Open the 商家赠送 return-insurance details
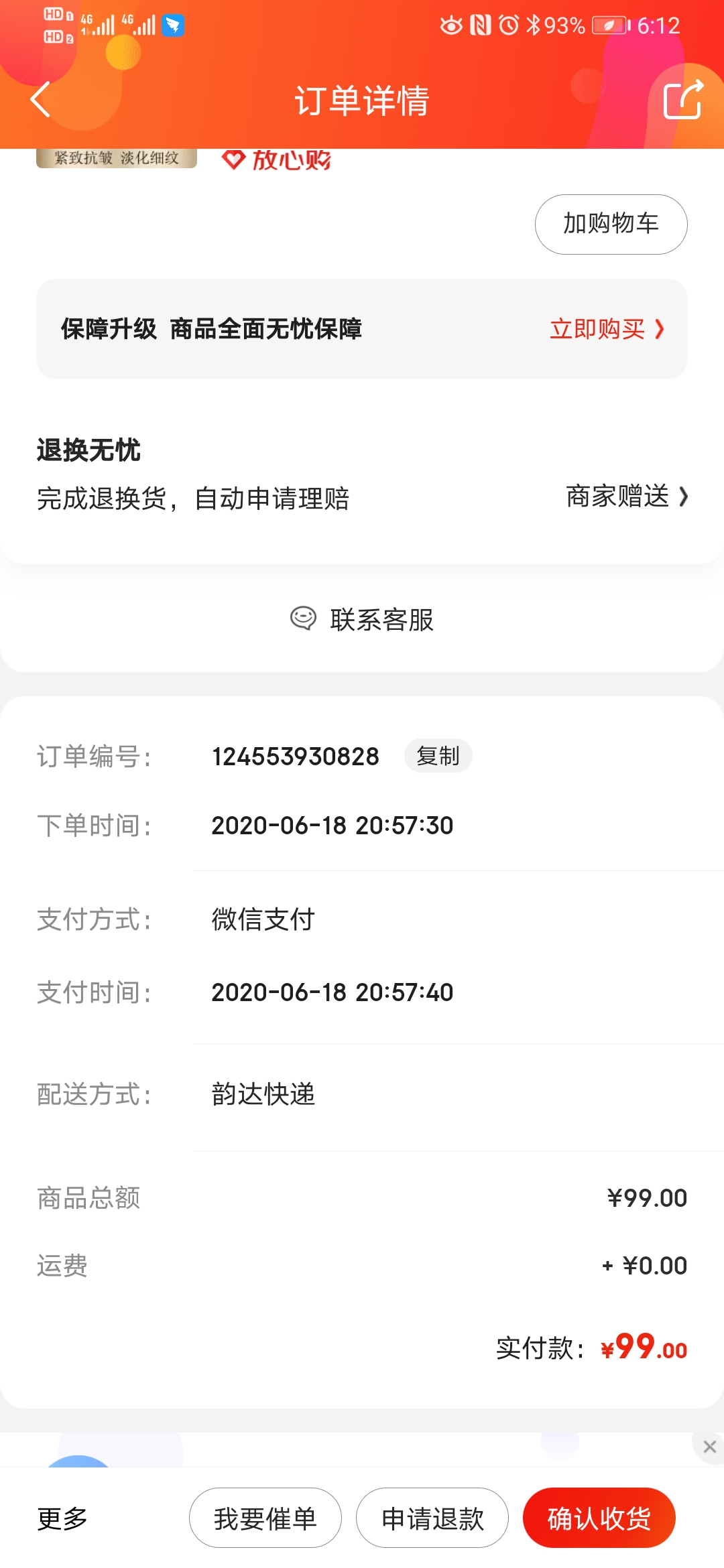The image size is (724, 1568). click(626, 497)
